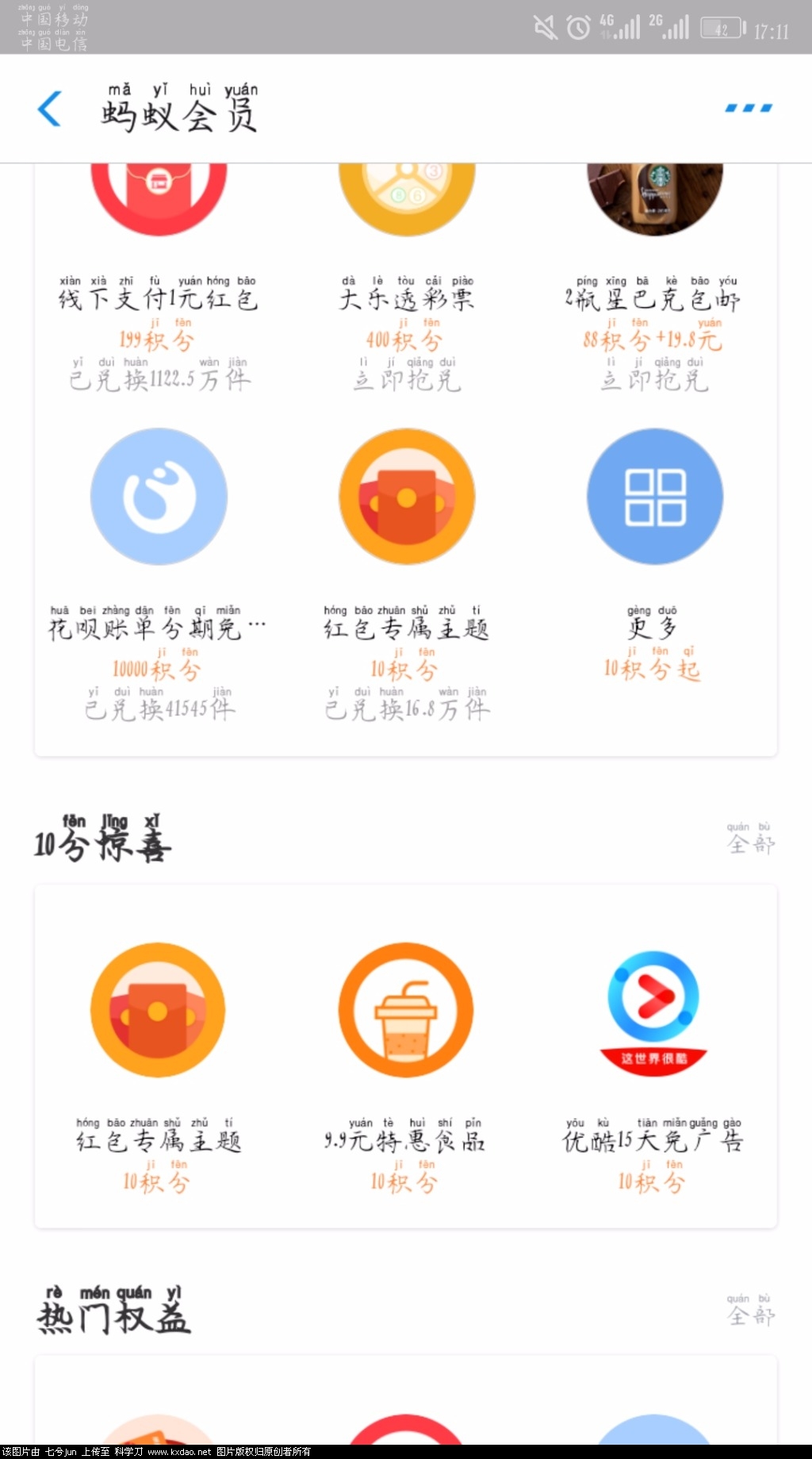This screenshot has height=1459, width=812.
Task: Tap the mute icon in the status bar
Action: (x=544, y=26)
